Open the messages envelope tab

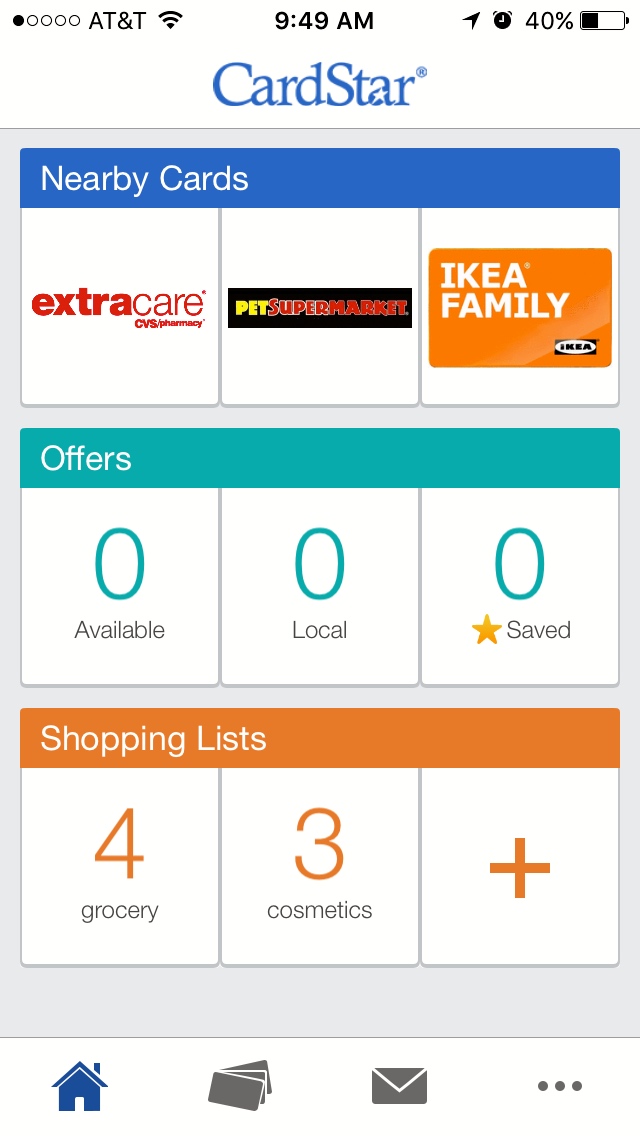point(399,1086)
